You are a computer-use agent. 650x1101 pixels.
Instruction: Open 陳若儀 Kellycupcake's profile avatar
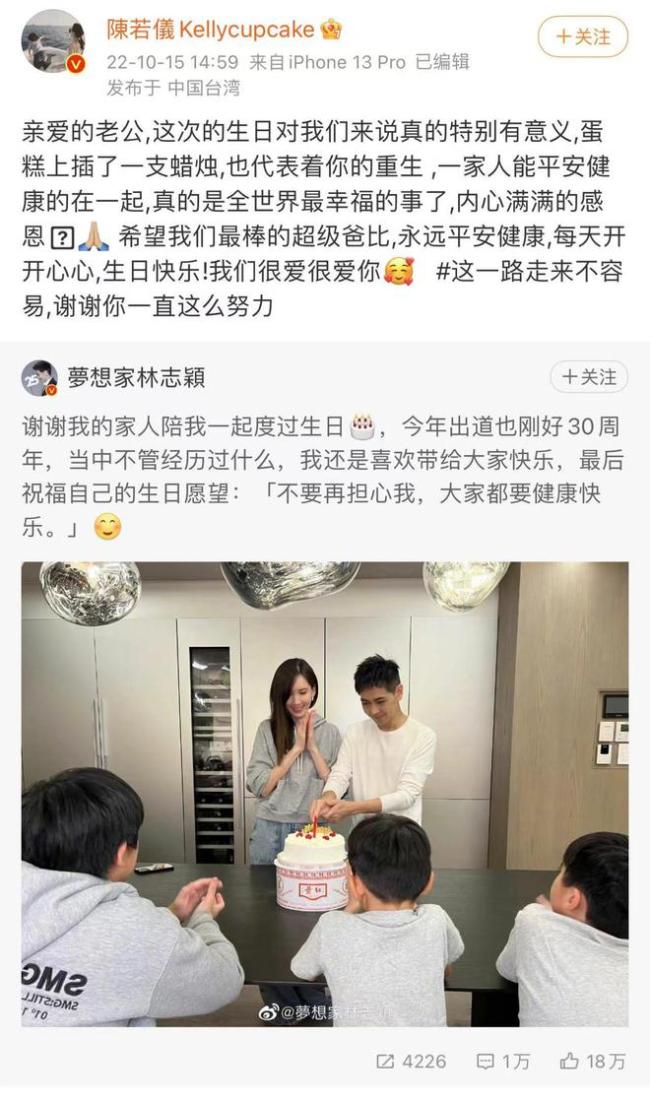53,41
